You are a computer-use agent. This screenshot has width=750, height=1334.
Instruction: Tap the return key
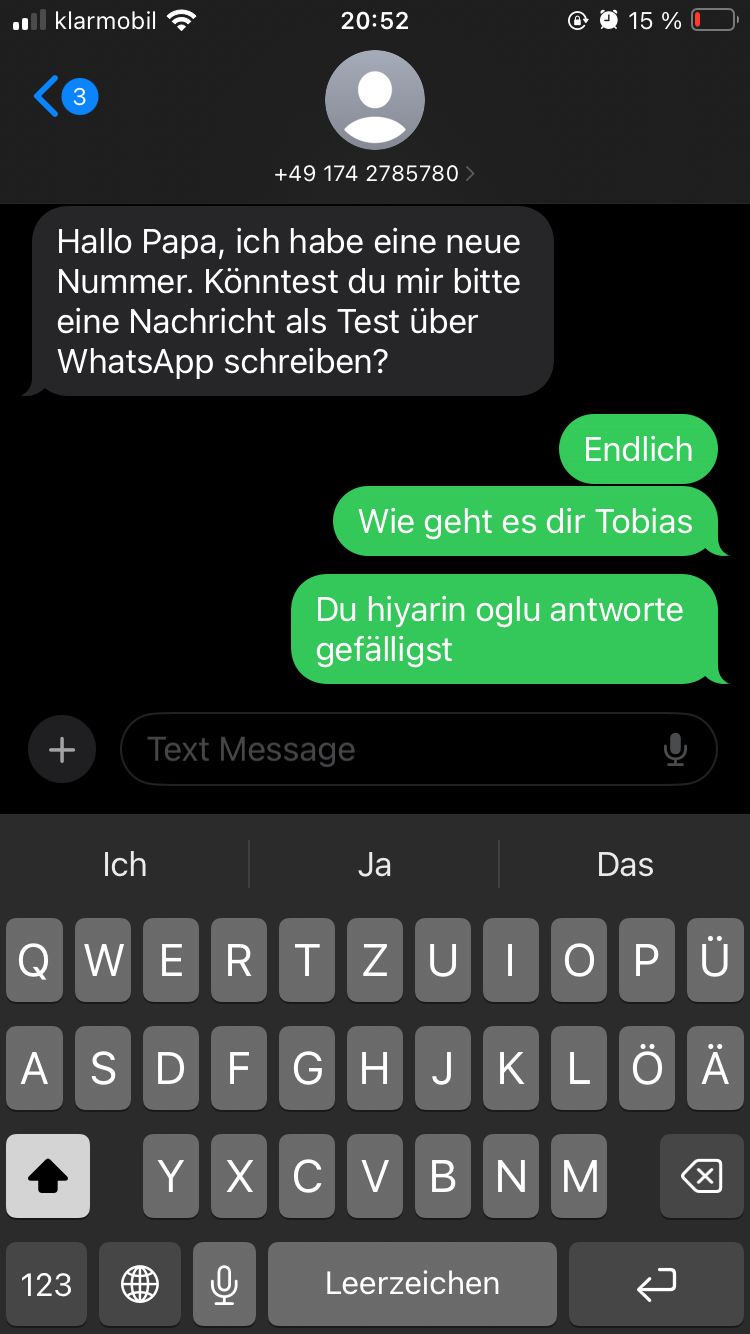coord(657,1284)
